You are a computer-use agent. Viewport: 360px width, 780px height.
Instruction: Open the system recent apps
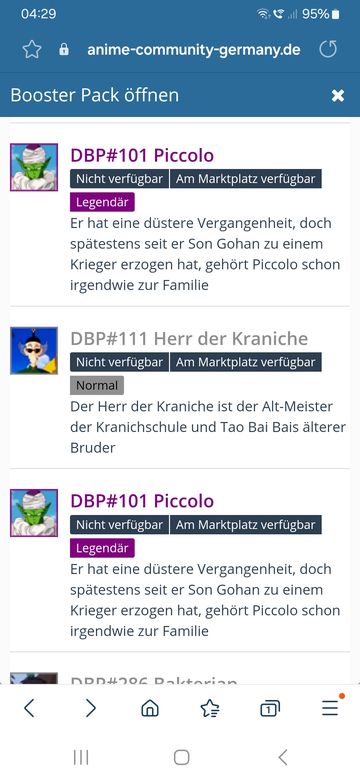(81, 758)
